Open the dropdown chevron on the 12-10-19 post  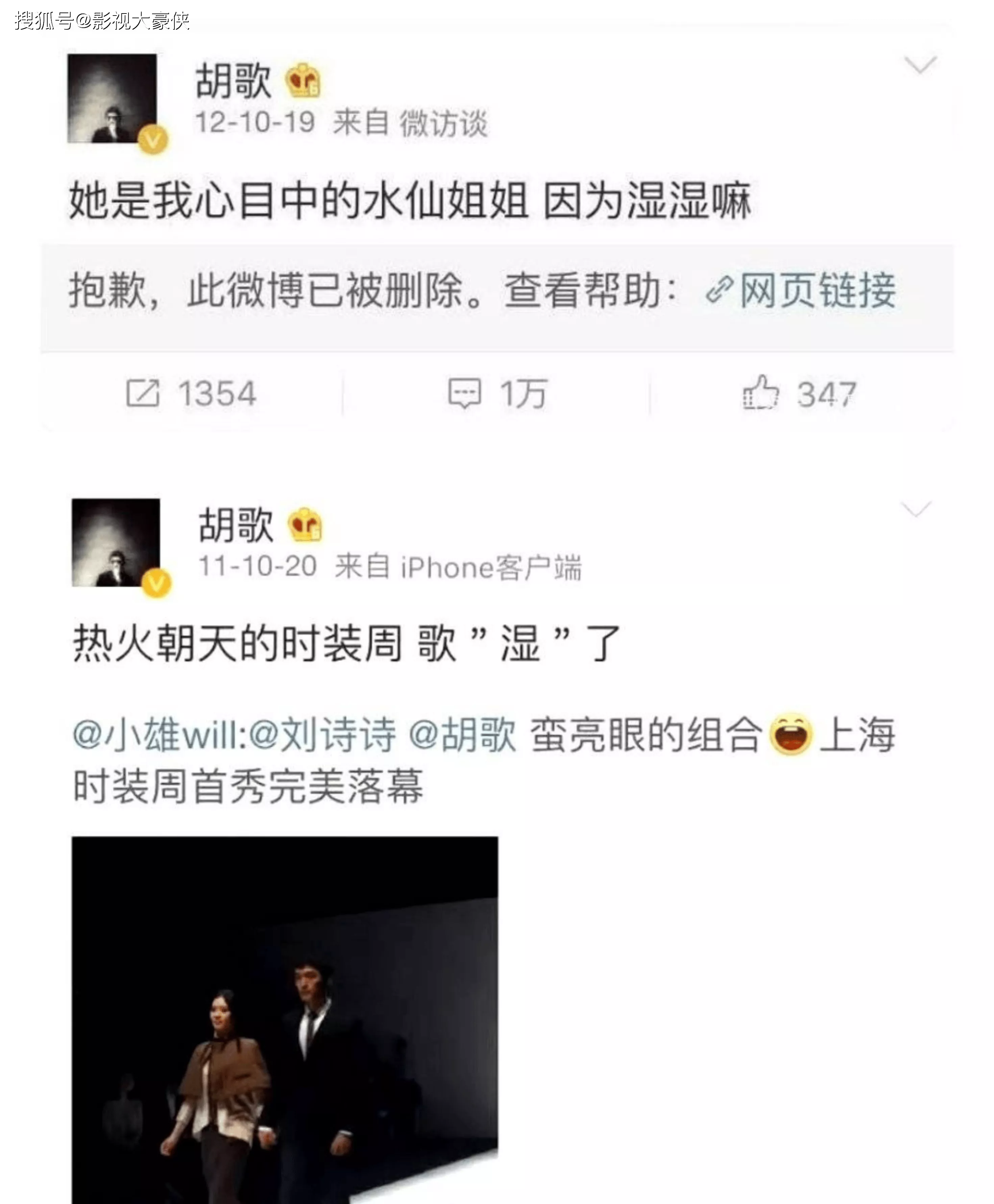(920, 64)
